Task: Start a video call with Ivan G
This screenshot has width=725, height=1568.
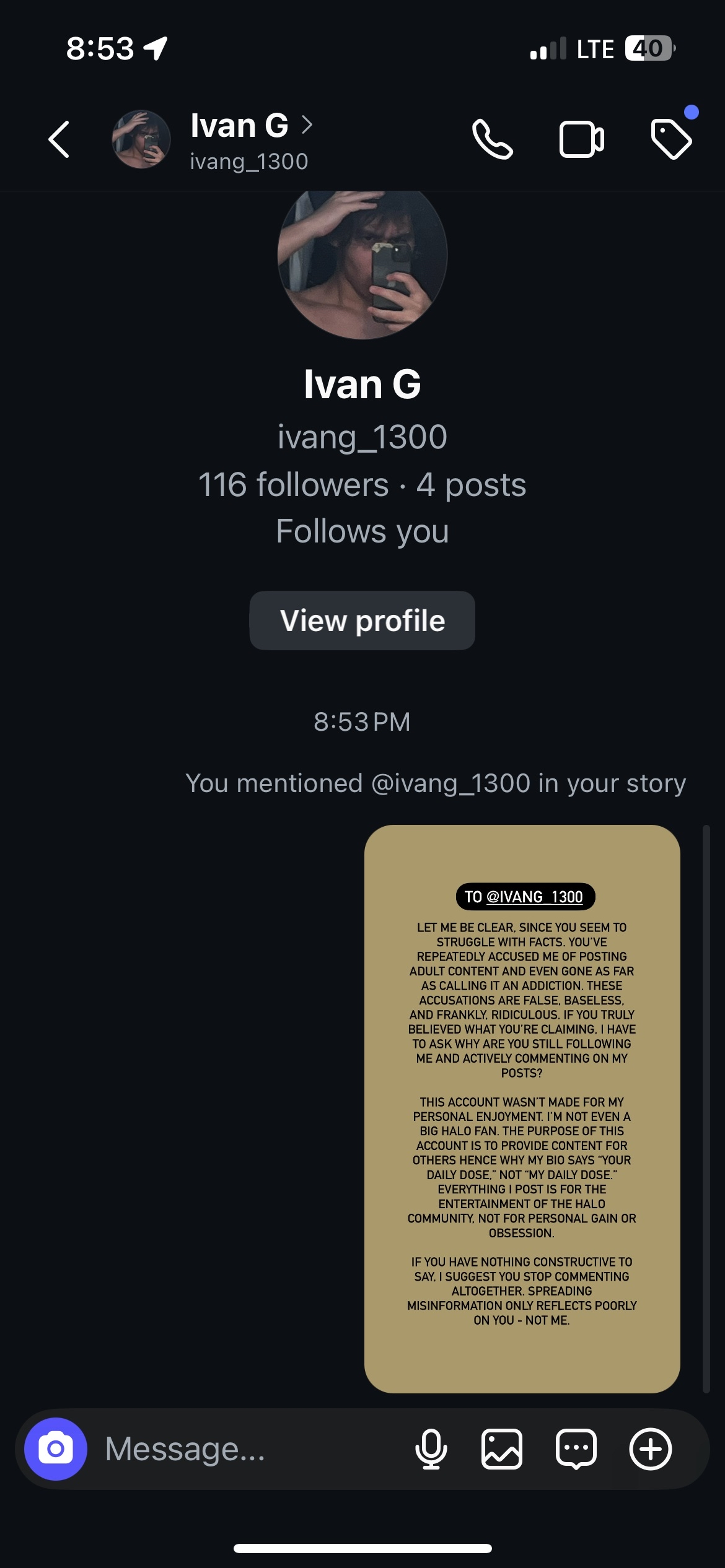Action: click(x=581, y=139)
